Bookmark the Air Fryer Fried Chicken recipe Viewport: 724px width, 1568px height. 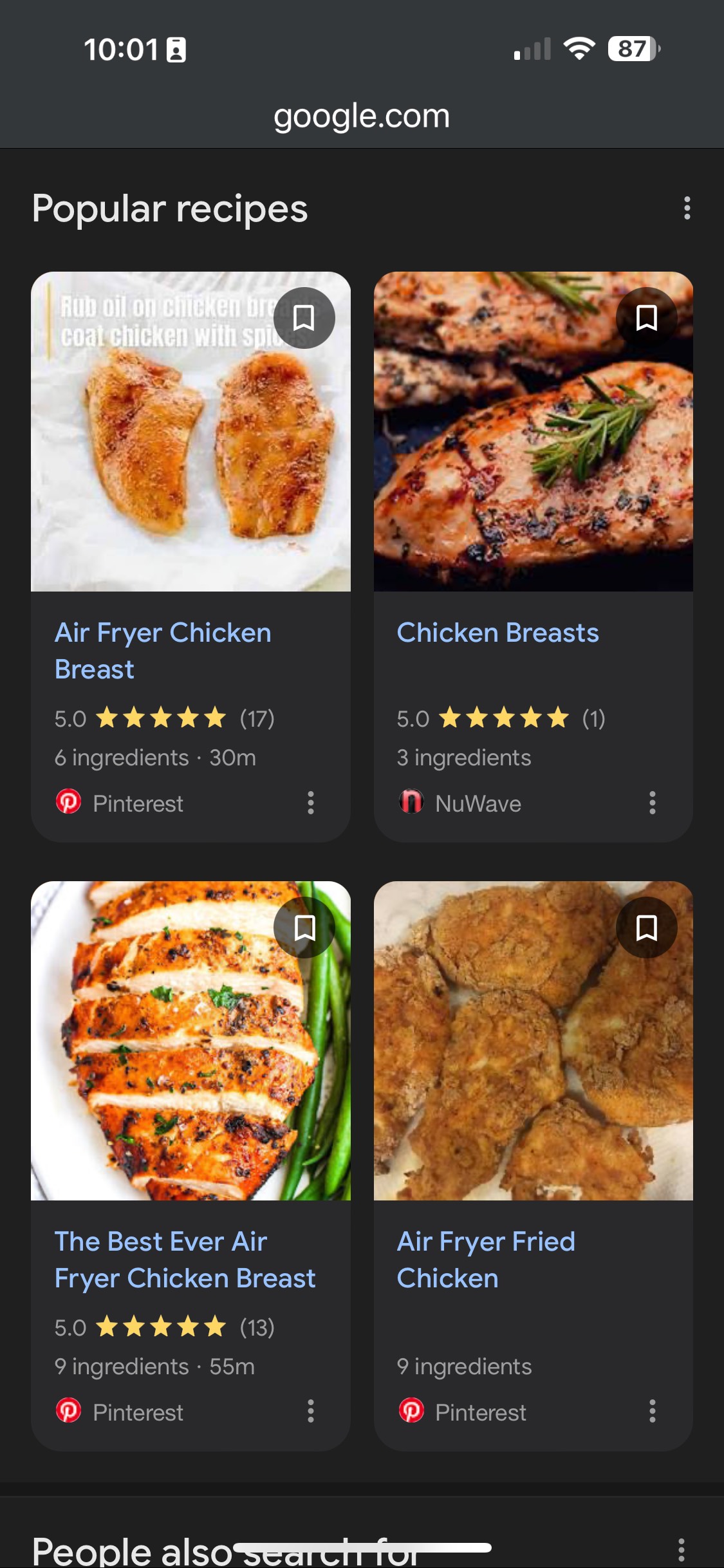tap(646, 928)
